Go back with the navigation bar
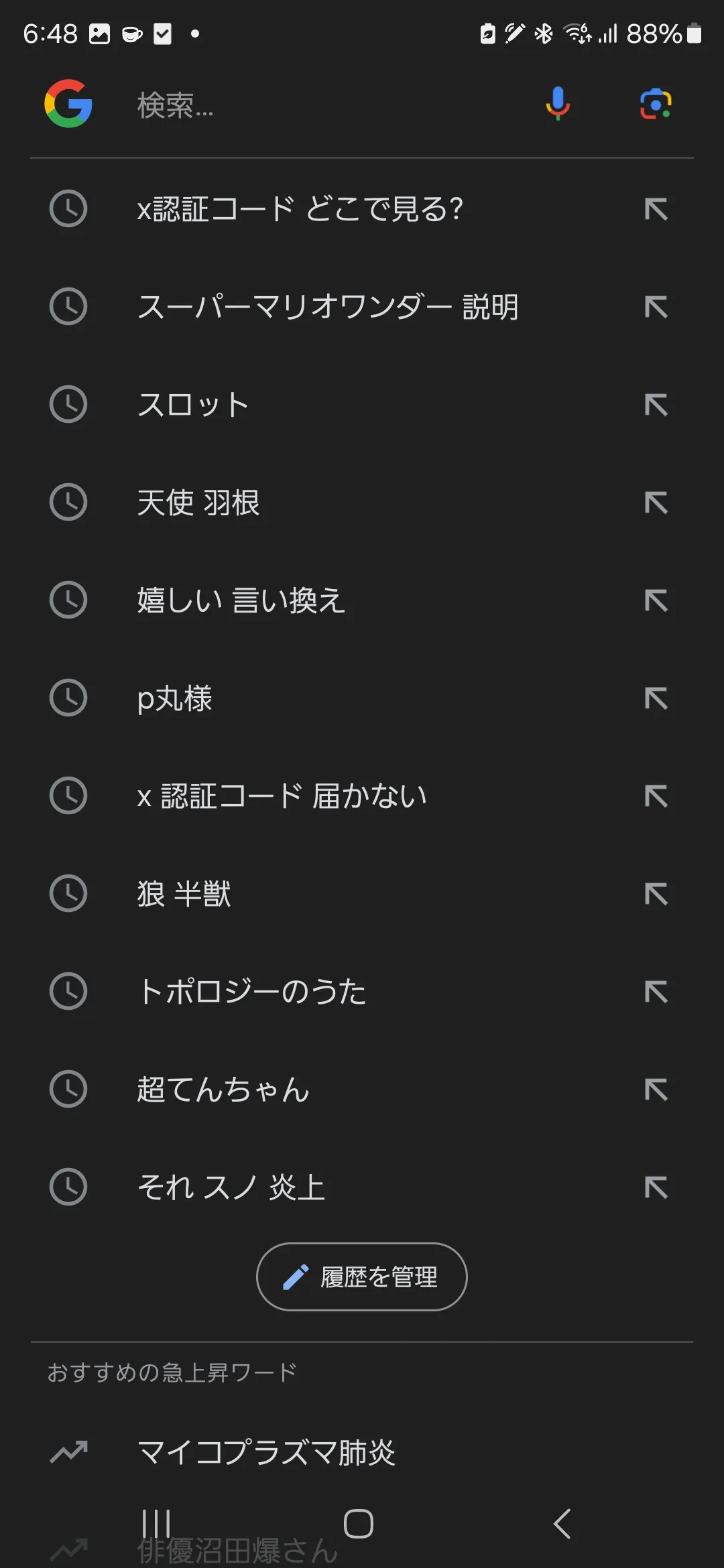The width and height of the screenshot is (724, 1568). click(x=562, y=1524)
